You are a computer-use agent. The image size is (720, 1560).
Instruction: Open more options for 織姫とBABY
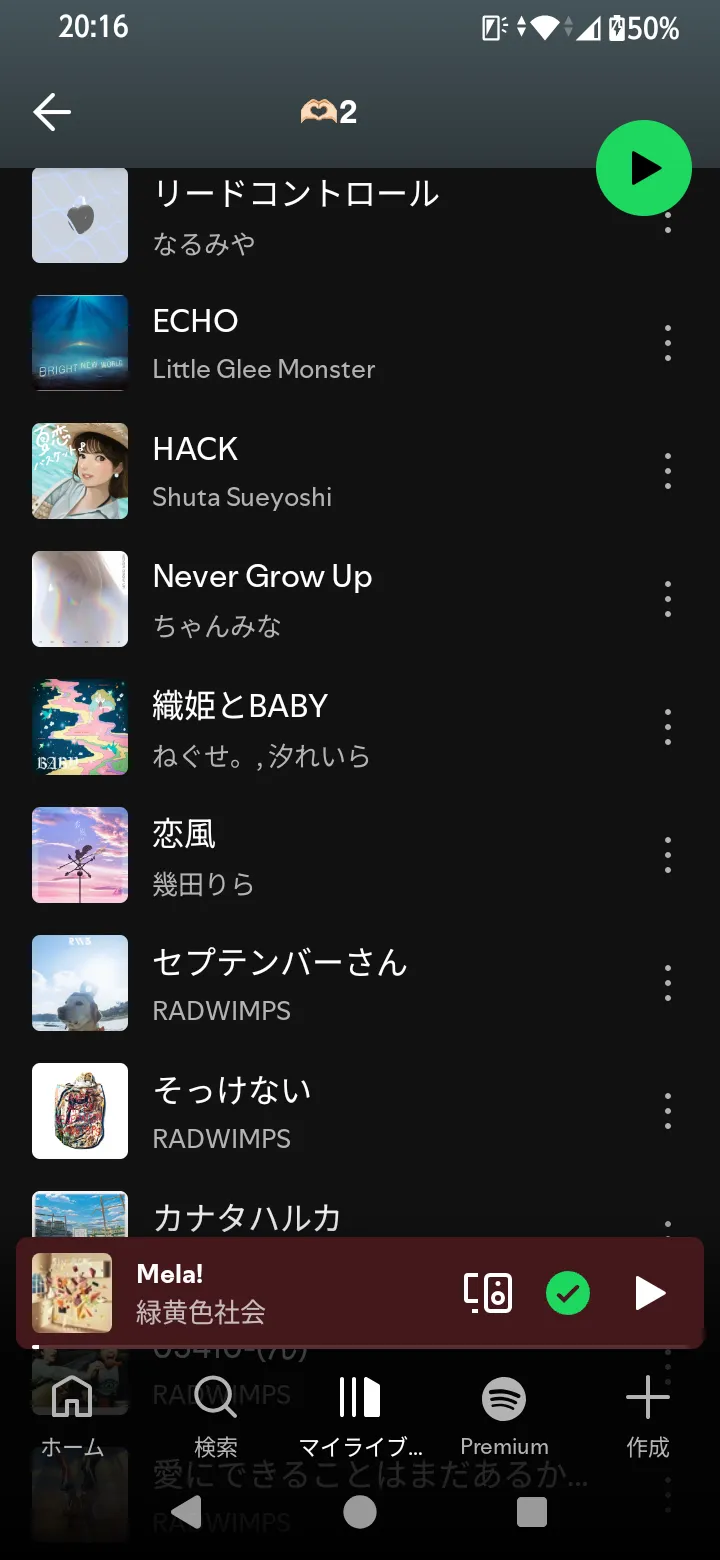[x=667, y=727]
